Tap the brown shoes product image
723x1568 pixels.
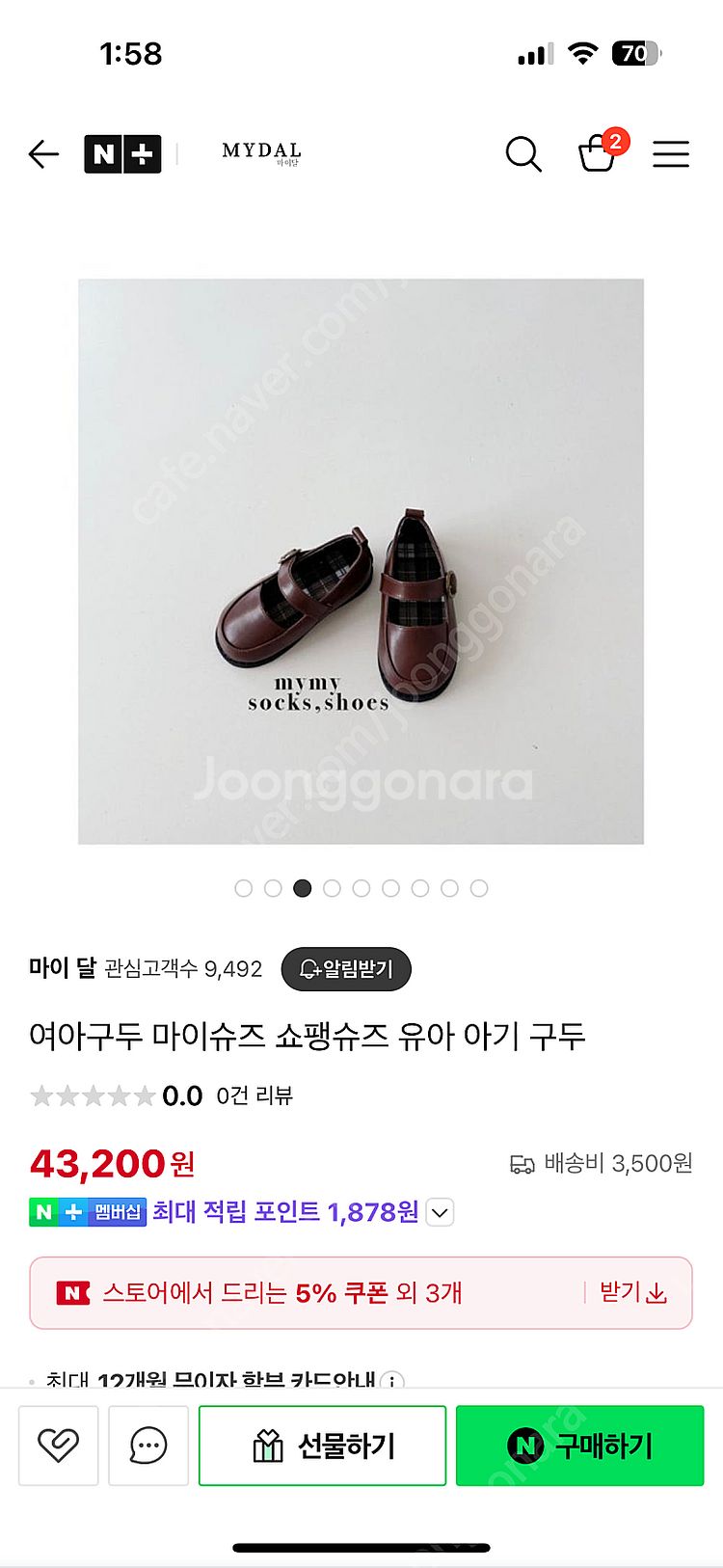361,561
